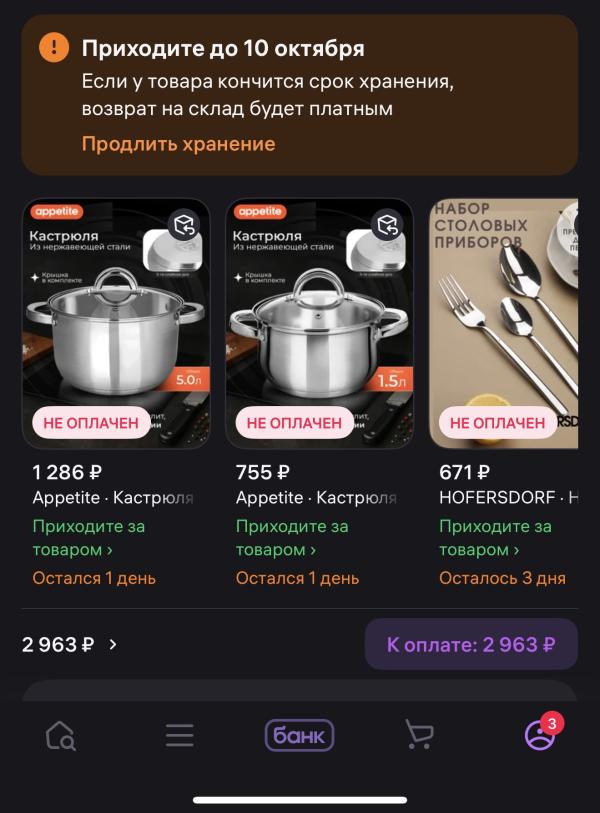600x813 pixels.
Task: Switch to the банк tab
Action: pos(300,736)
